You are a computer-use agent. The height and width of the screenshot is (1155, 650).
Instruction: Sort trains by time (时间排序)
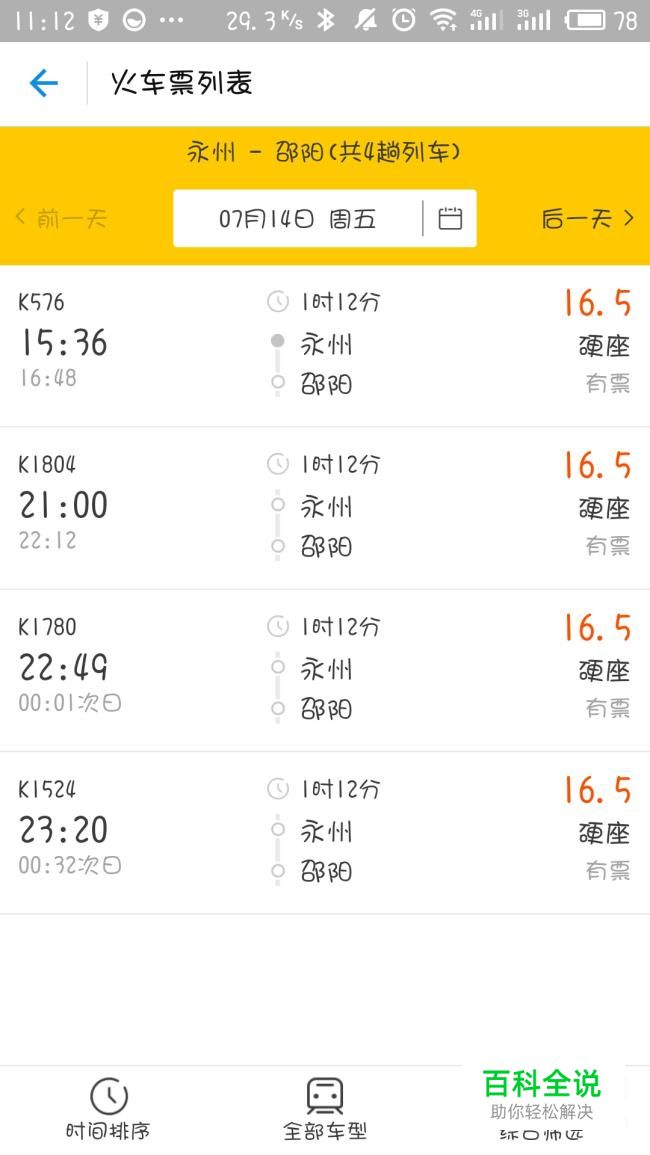pos(108,1109)
